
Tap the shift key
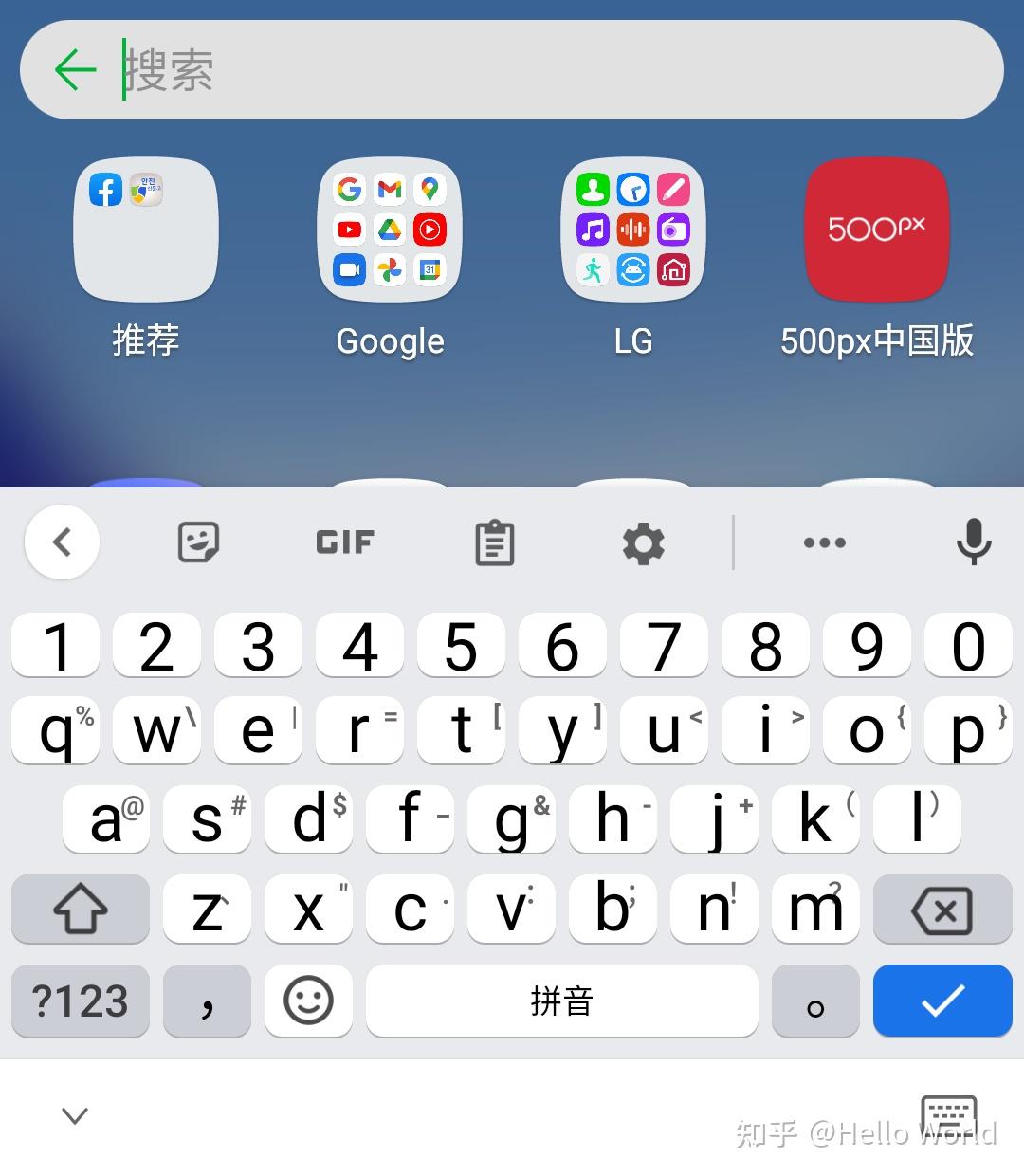click(x=81, y=910)
